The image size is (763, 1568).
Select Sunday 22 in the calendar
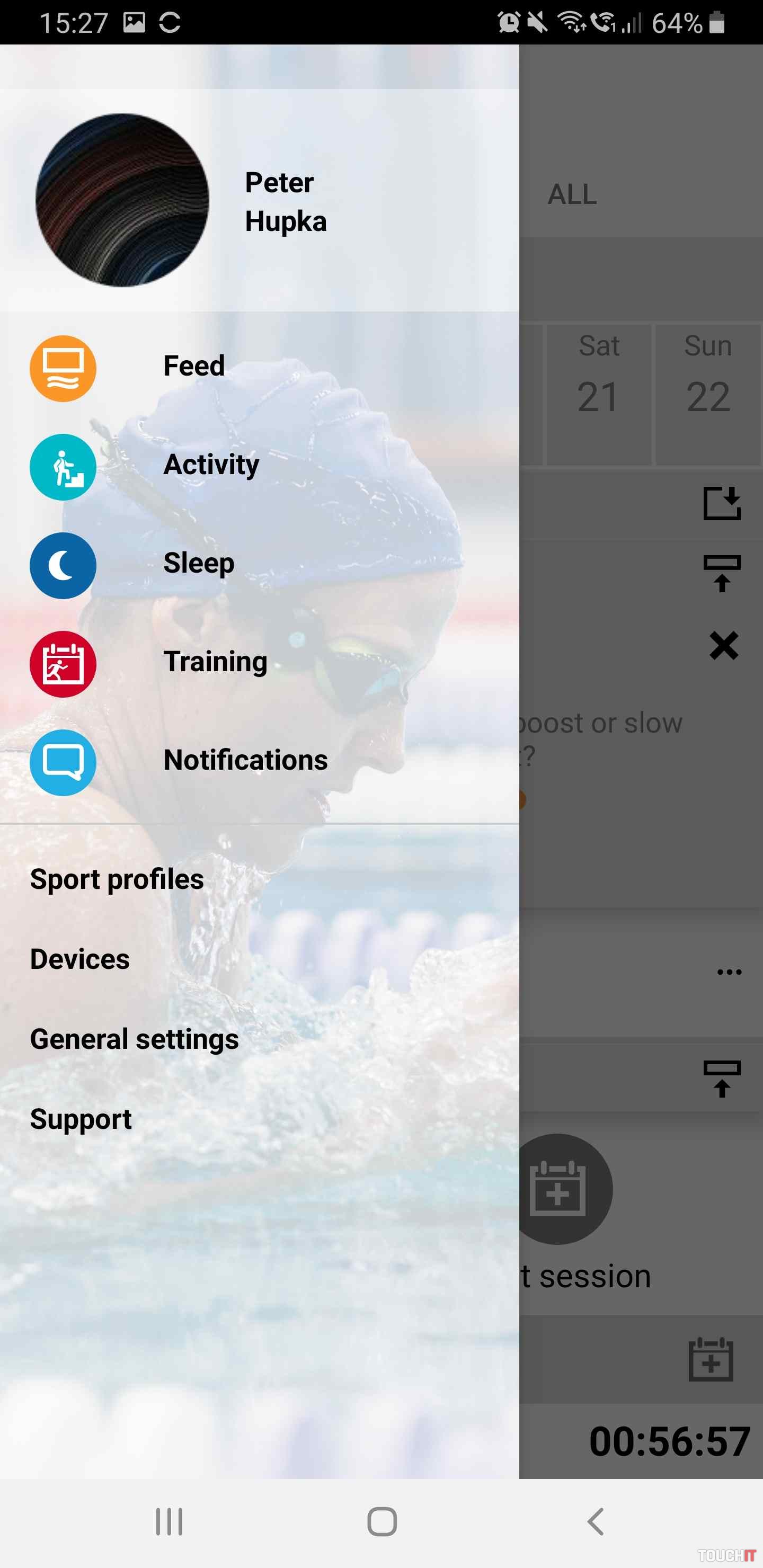[x=707, y=395]
